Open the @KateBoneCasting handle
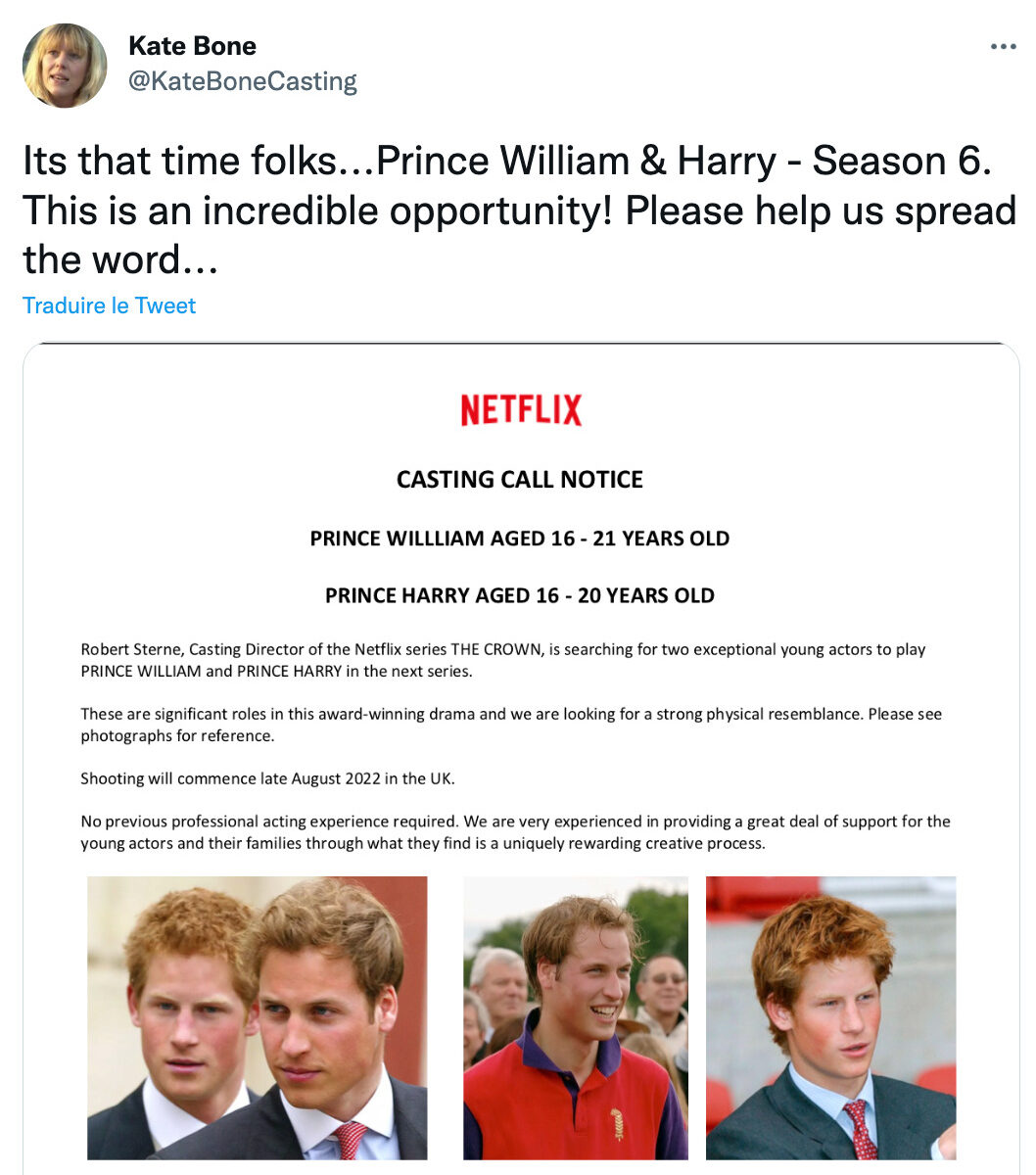Image resolution: width=1036 pixels, height=1175 pixels. (242, 81)
